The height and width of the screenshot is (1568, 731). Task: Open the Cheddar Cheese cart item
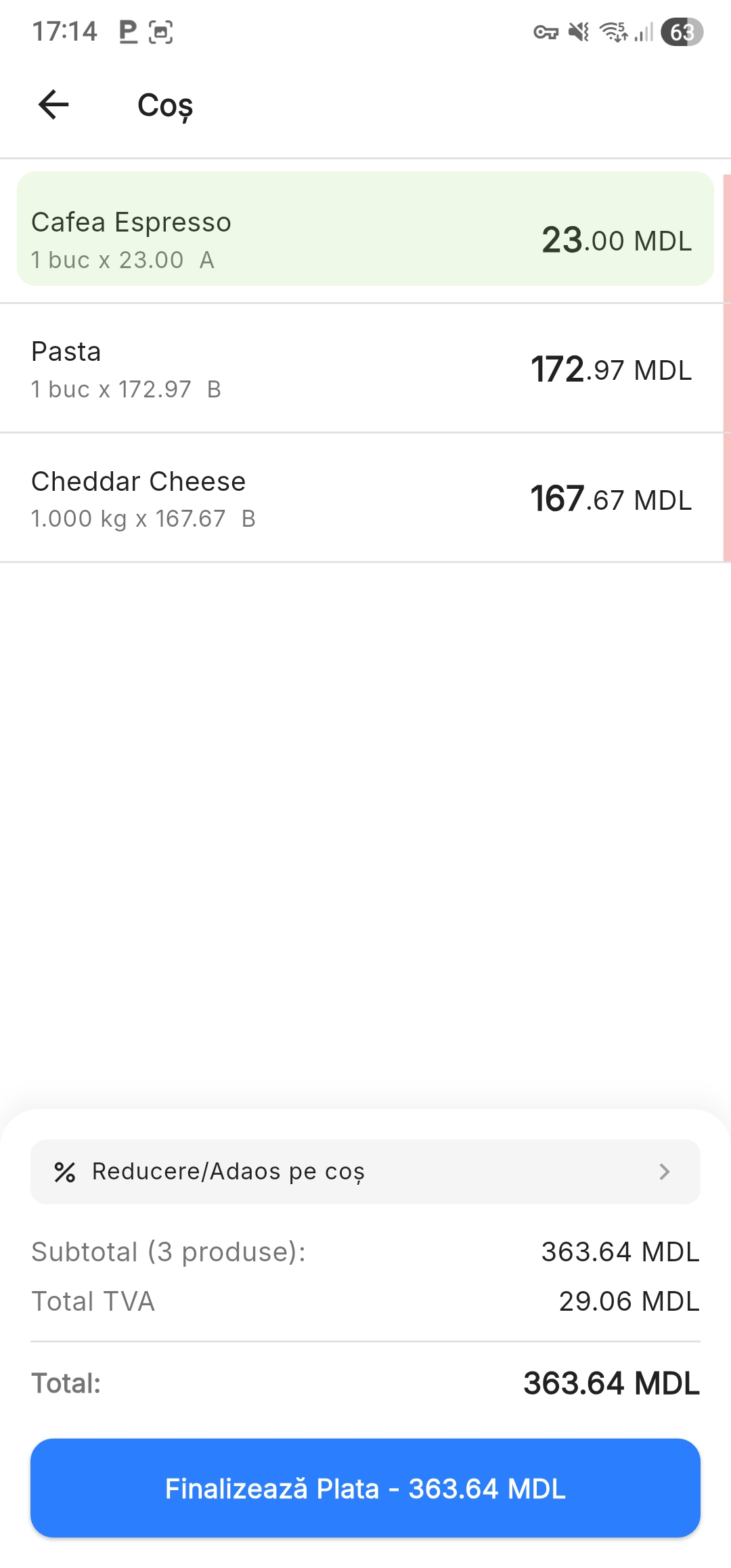point(364,498)
